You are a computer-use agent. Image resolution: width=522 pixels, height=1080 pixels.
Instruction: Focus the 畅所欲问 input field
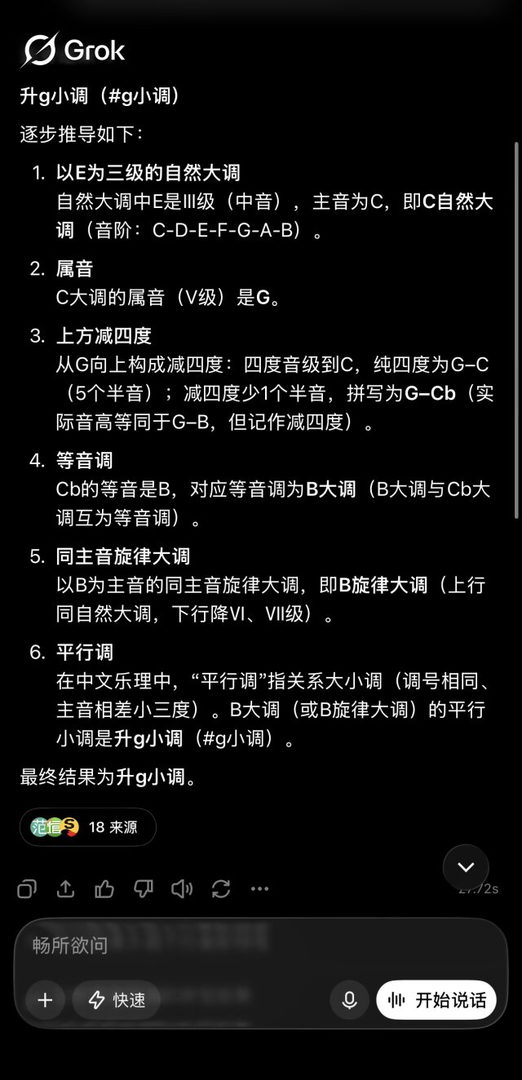[261, 946]
